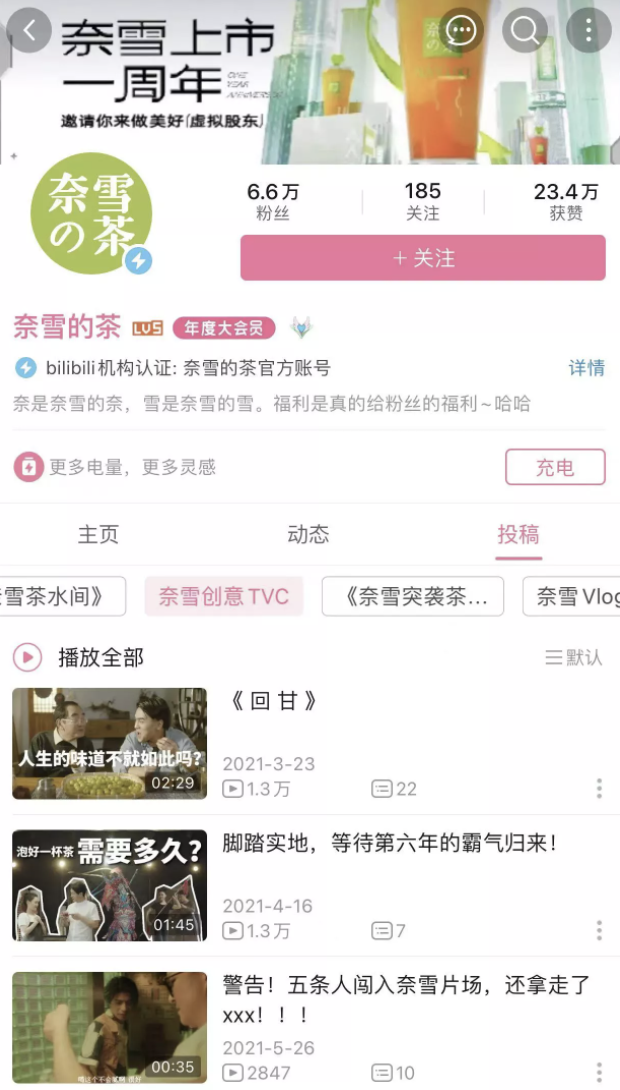View the 185 关注 following list
The image size is (620, 1090).
(x=423, y=201)
